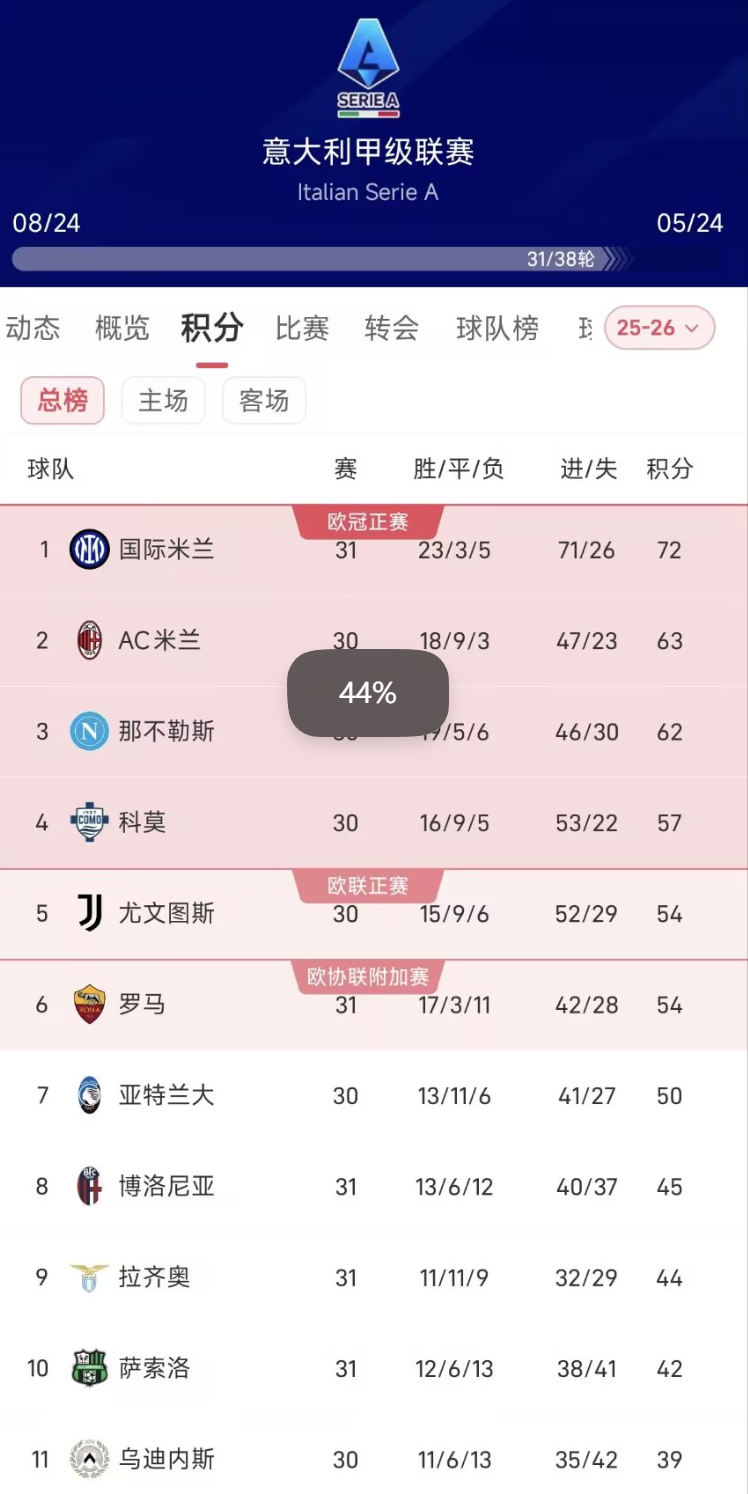Open the 罗马 team row
The width and height of the screenshot is (748, 1494).
click(142, 1004)
